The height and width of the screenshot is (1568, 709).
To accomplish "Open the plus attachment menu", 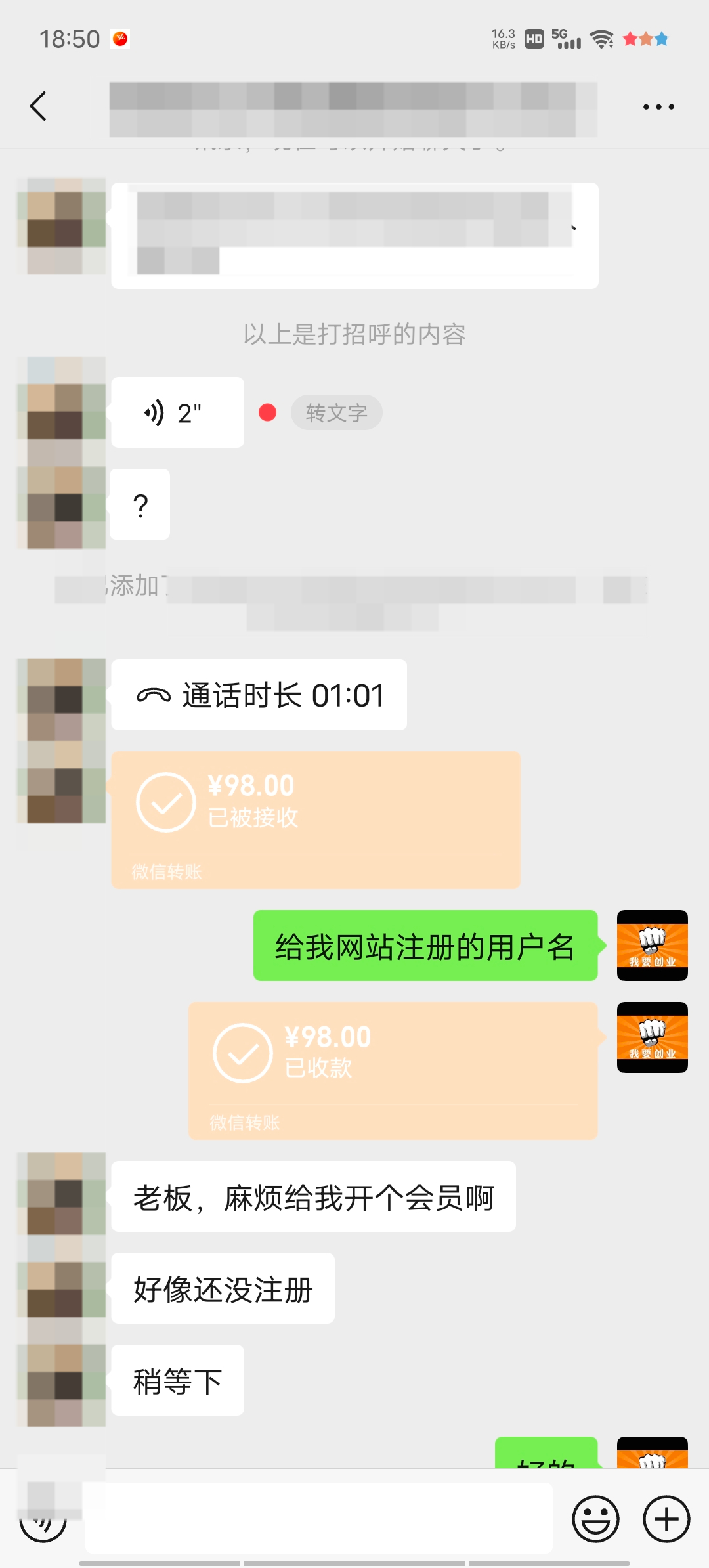I will pyautogui.click(x=666, y=1519).
